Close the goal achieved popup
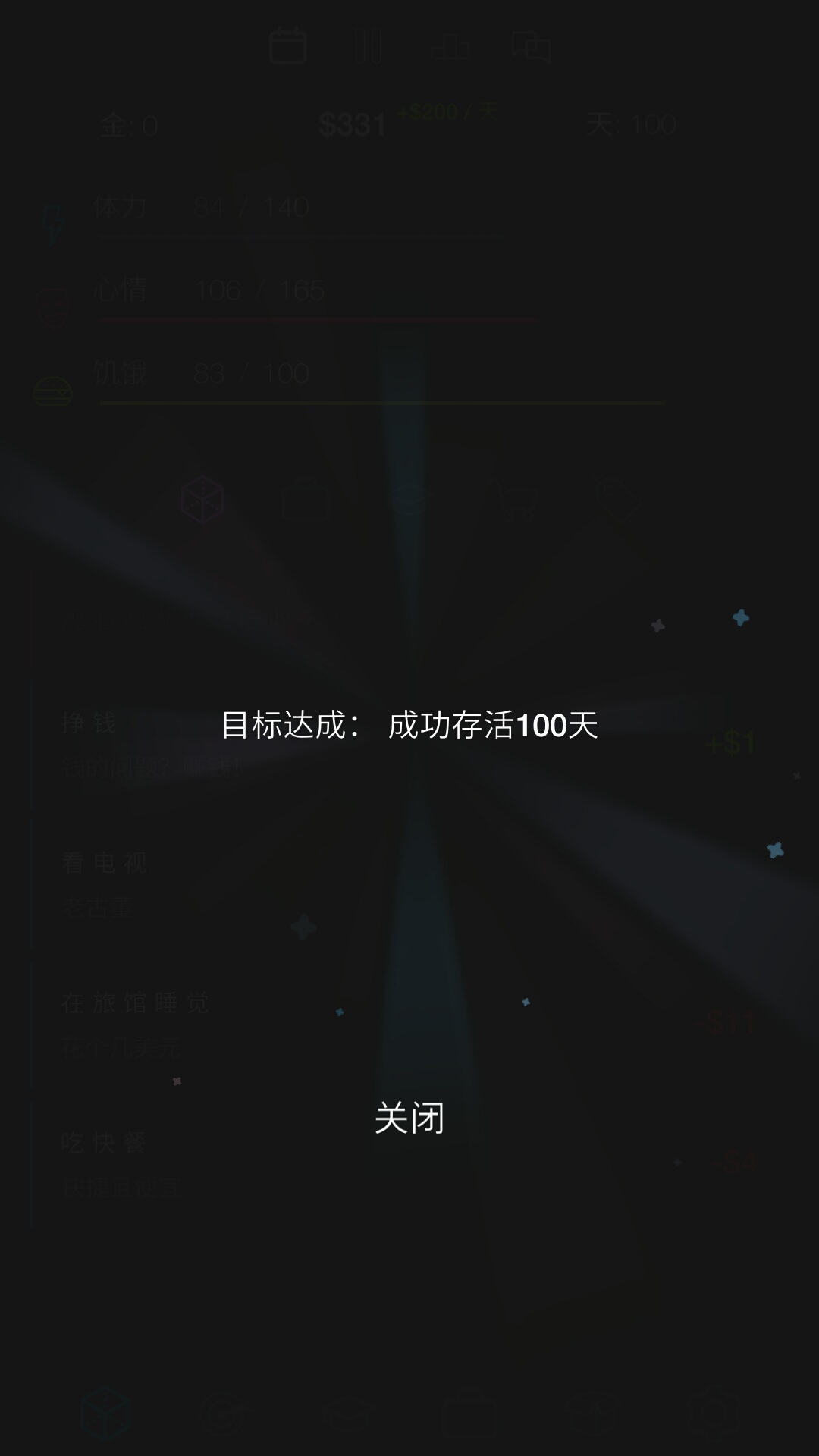The height and width of the screenshot is (1456, 819). 409,1119
